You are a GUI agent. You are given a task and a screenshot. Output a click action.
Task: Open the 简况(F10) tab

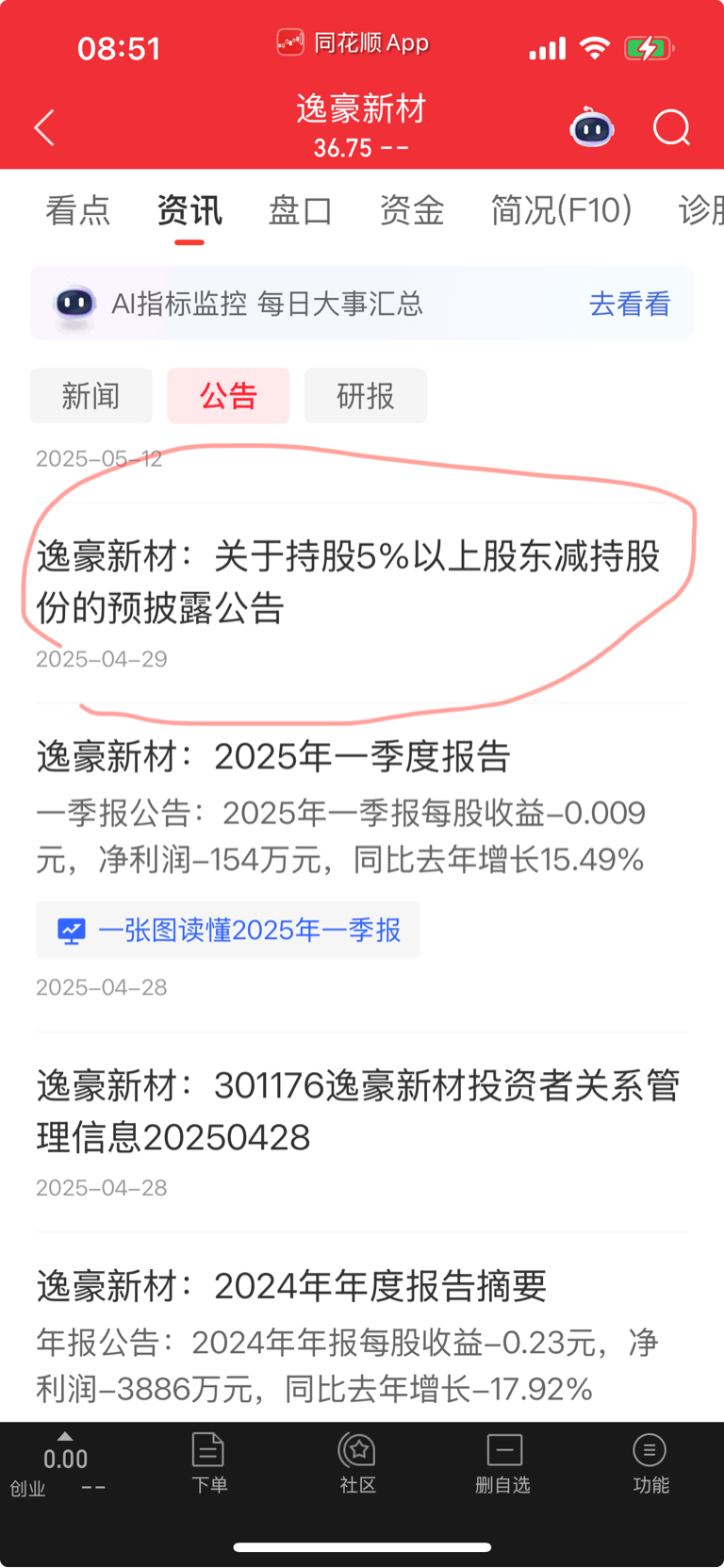(x=562, y=210)
